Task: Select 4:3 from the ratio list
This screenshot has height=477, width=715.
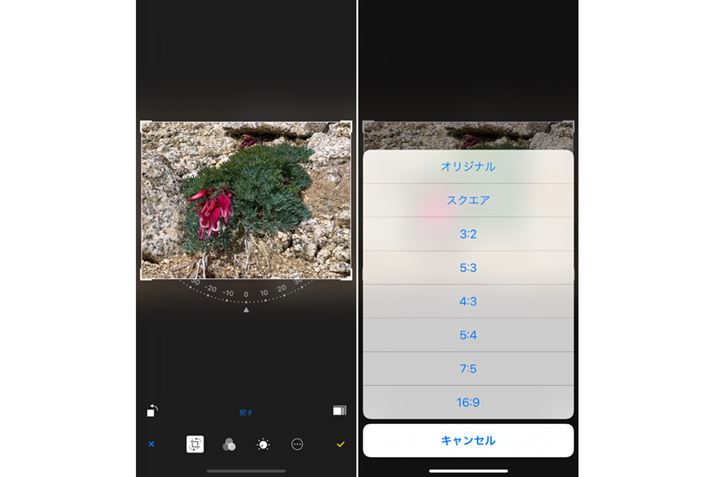Action: [468, 302]
